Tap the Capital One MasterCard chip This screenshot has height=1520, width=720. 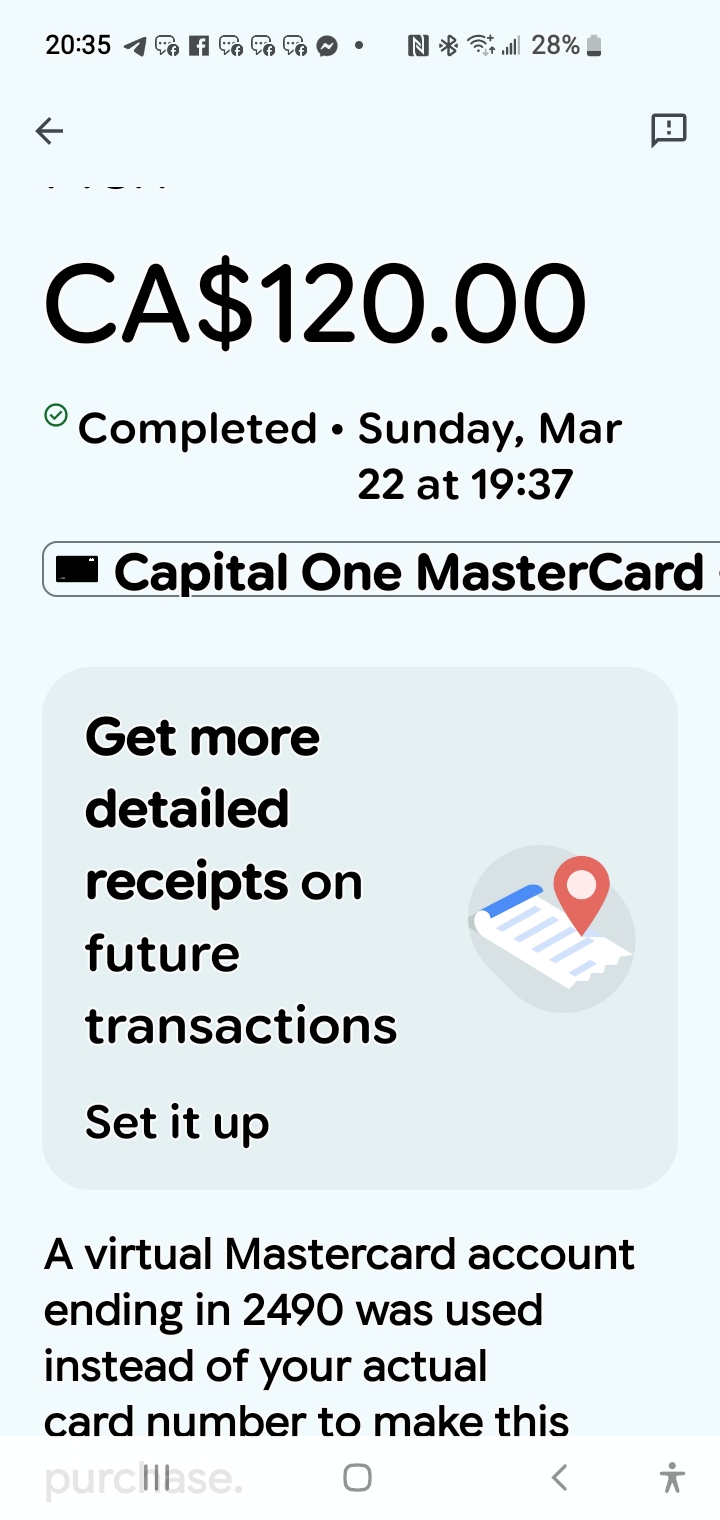coord(382,571)
